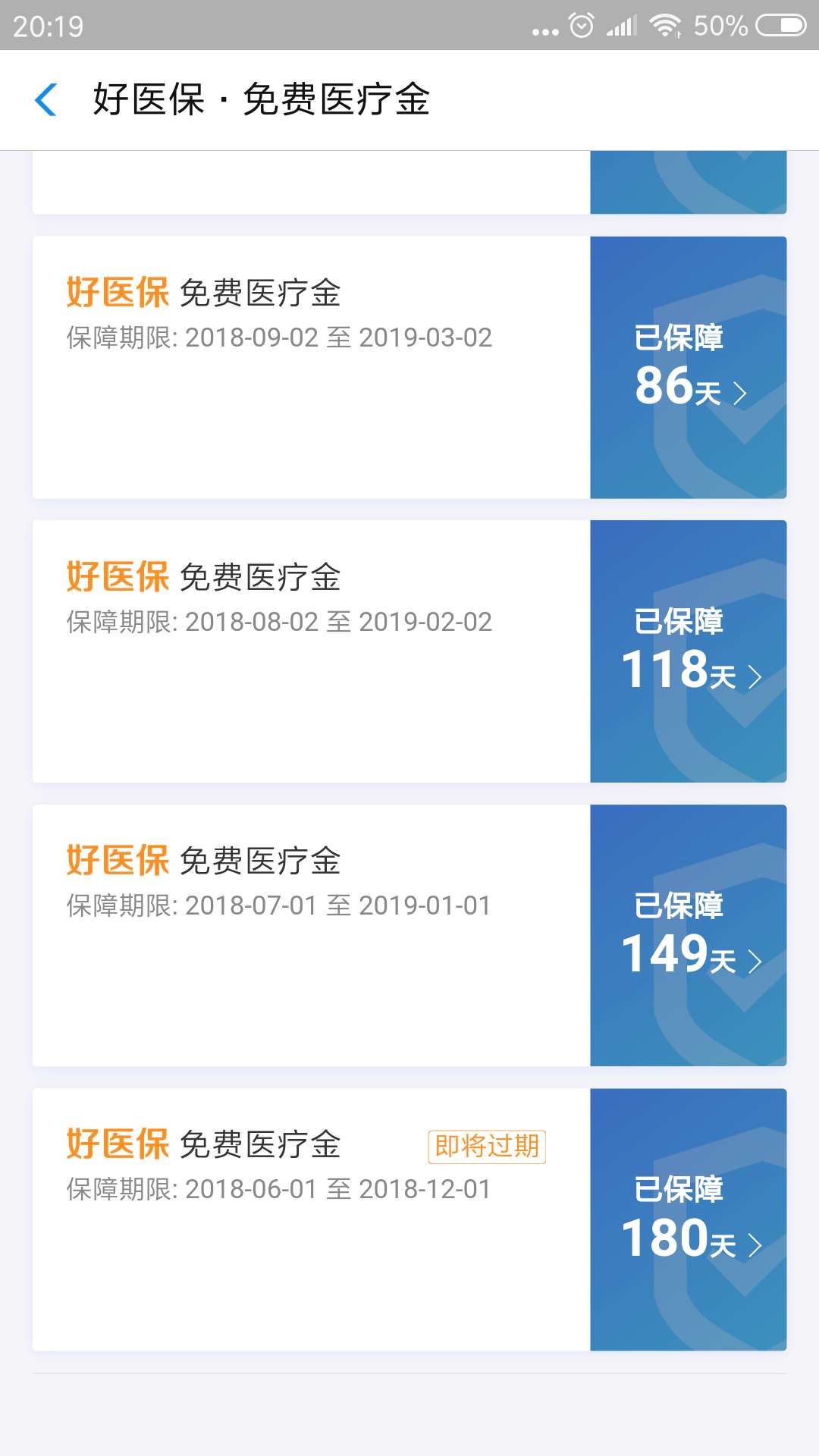Tap the alarm clock icon in status bar
Screen dimensions: 819x1456
[579, 24]
